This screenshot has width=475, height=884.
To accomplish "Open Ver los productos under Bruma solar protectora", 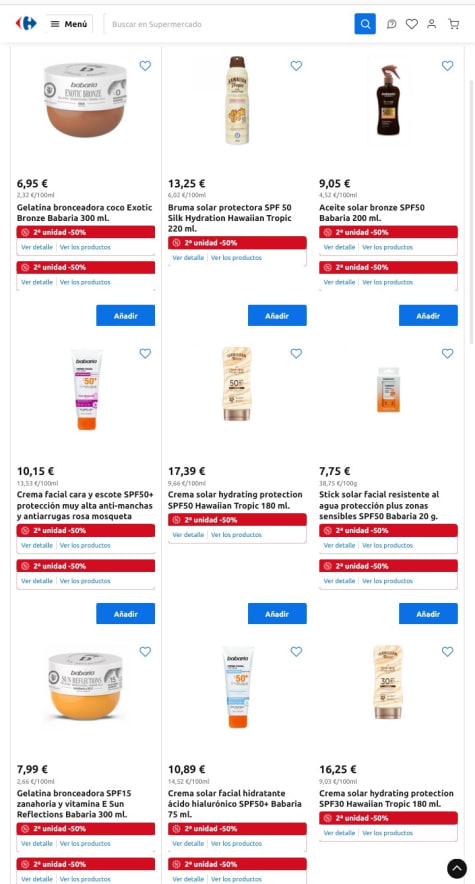I will [237, 258].
